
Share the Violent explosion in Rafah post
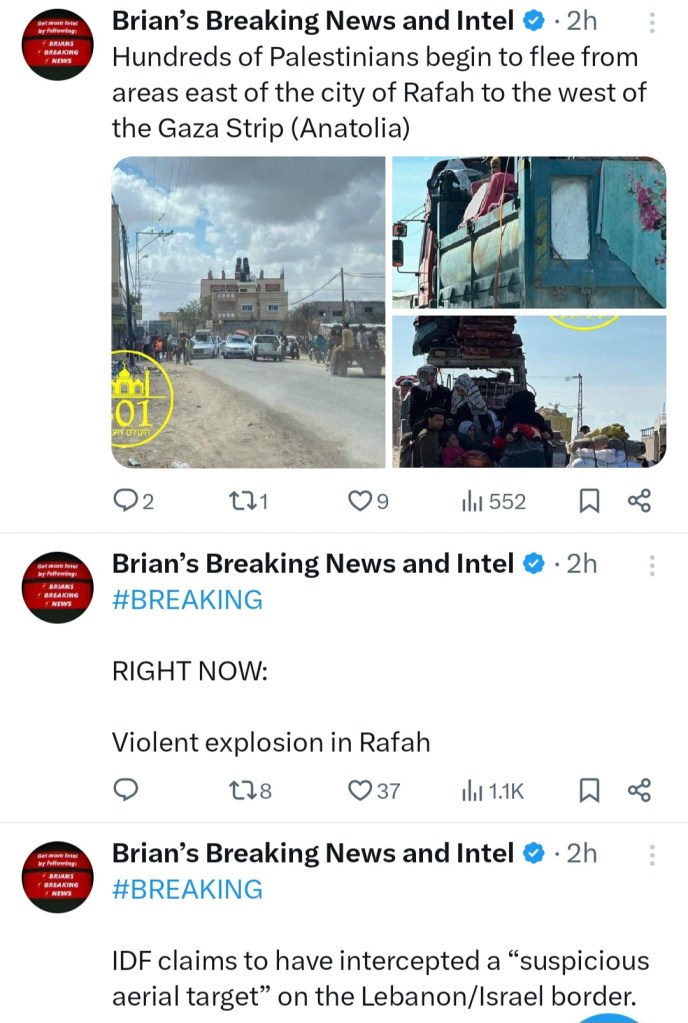(x=639, y=790)
